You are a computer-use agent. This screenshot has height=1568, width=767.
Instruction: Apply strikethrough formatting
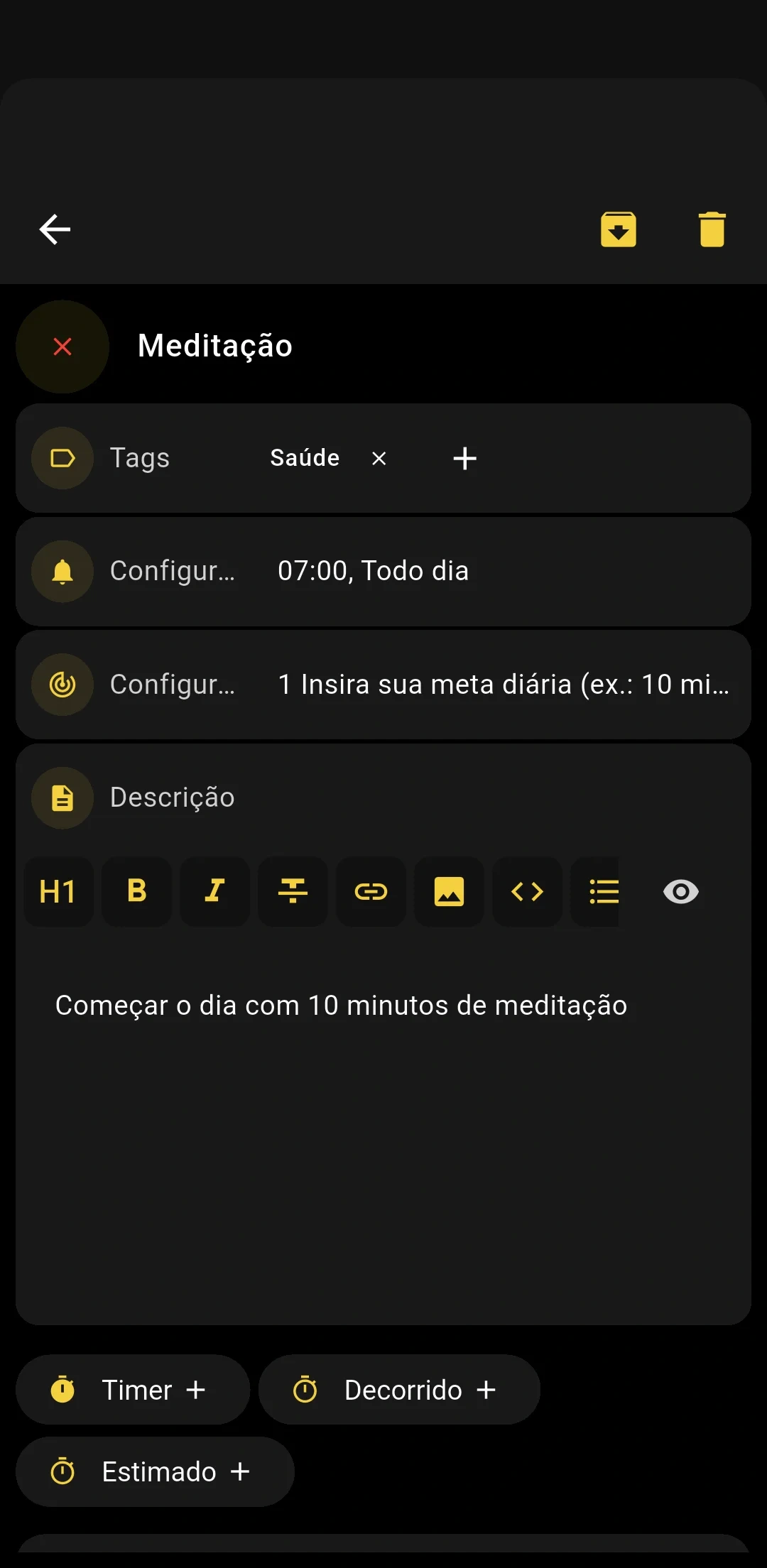pyautogui.click(x=293, y=892)
